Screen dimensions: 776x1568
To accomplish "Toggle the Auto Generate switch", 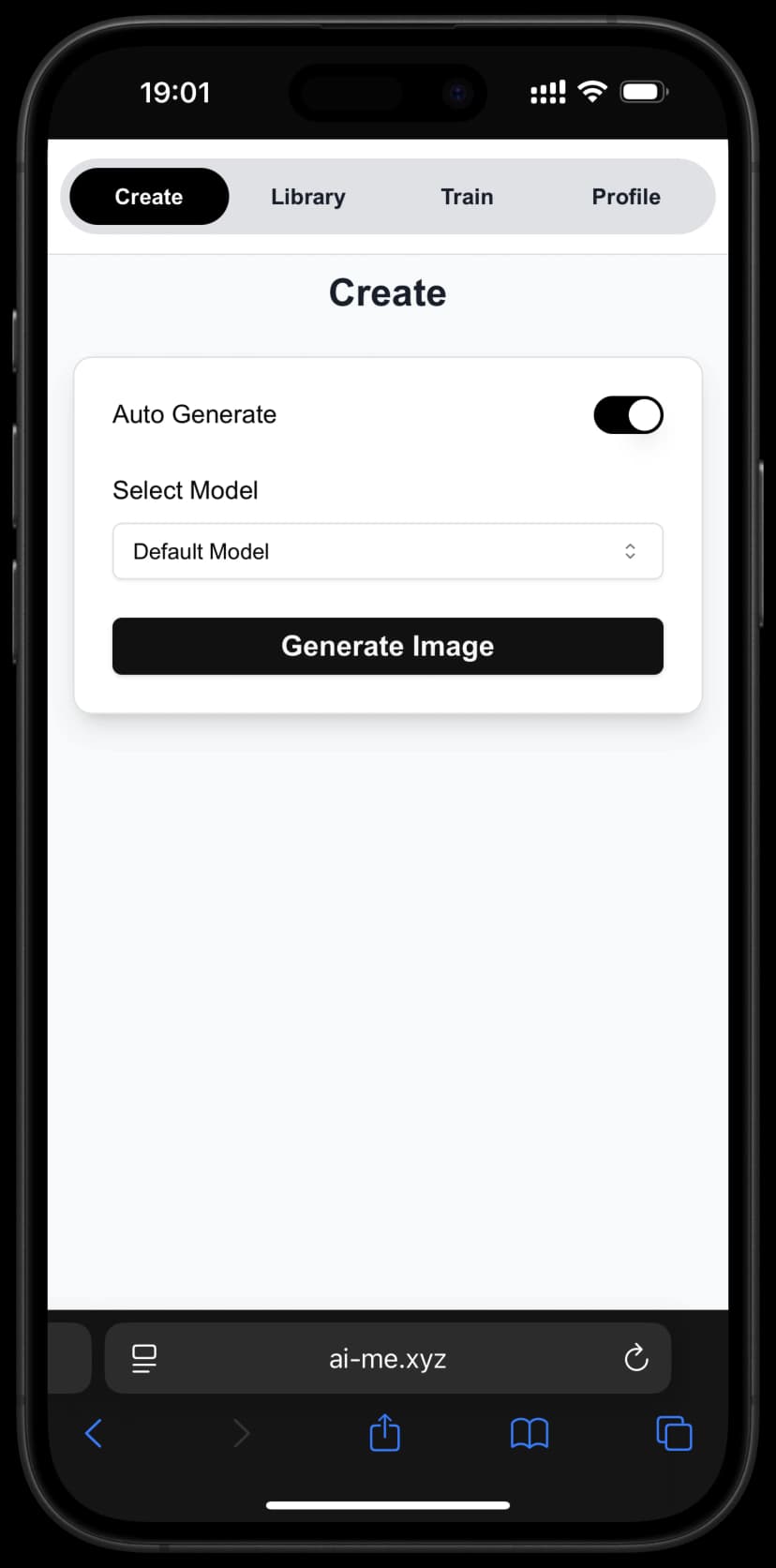I will point(628,415).
